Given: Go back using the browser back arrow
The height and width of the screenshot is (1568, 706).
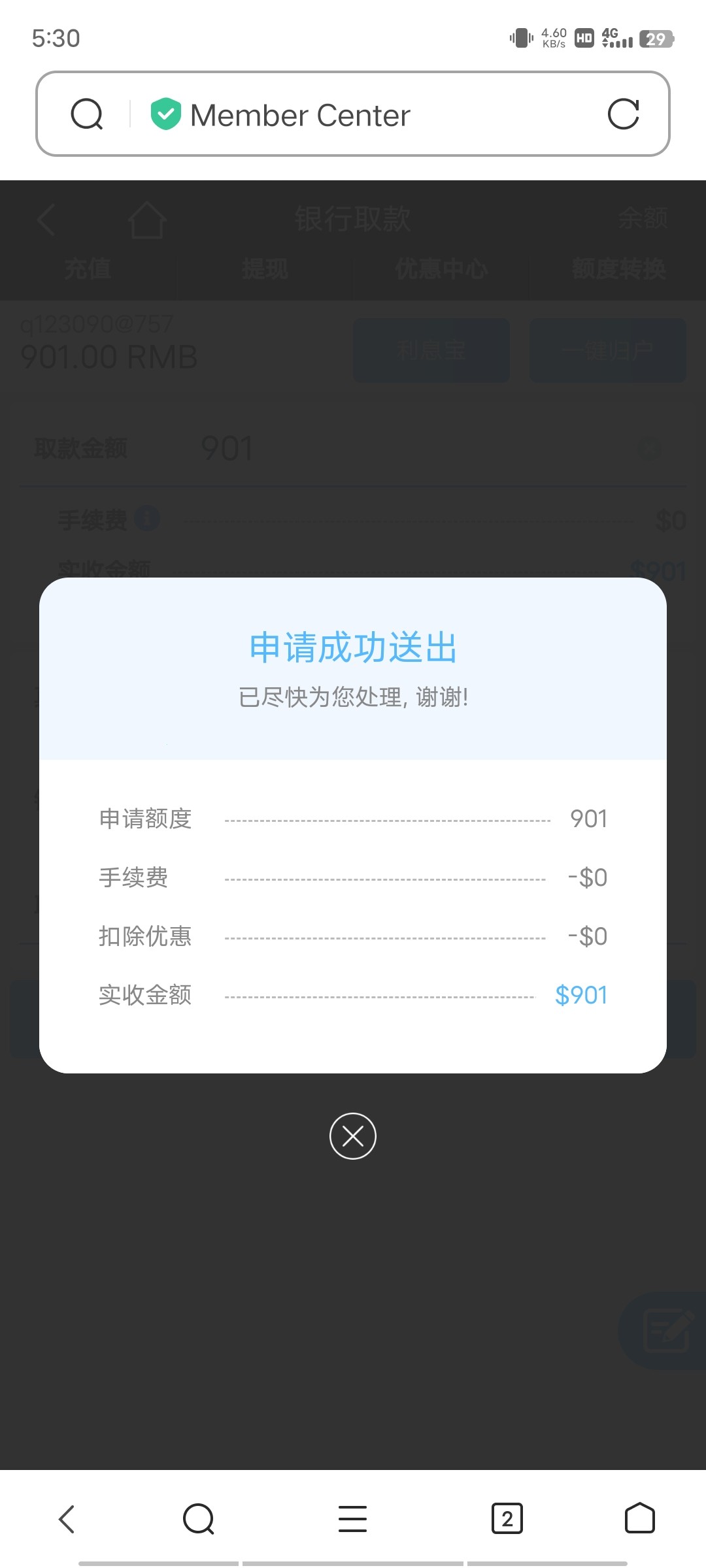Looking at the screenshot, I should (67, 1519).
